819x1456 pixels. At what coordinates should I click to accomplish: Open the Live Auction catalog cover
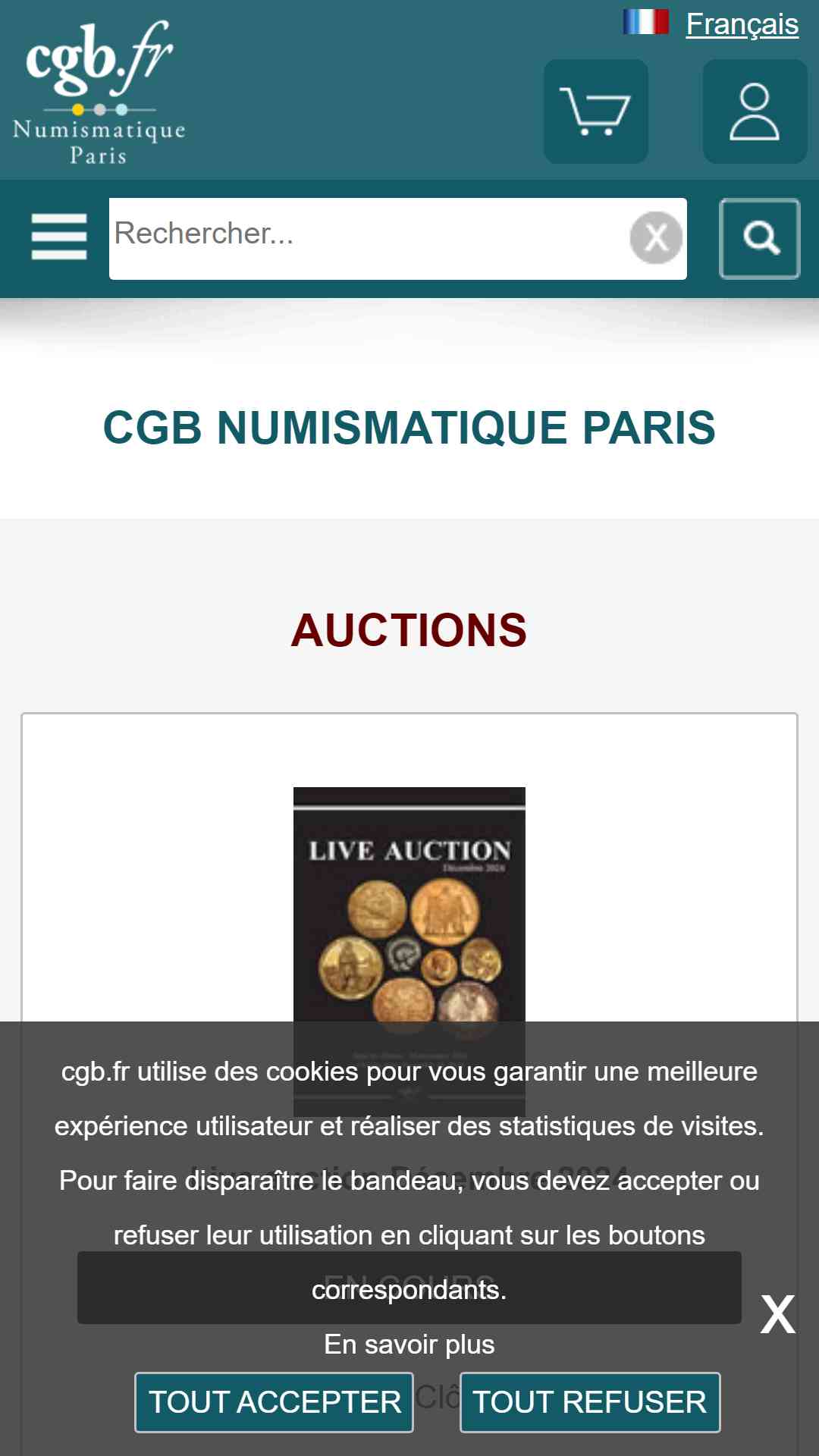tap(409, 902)
